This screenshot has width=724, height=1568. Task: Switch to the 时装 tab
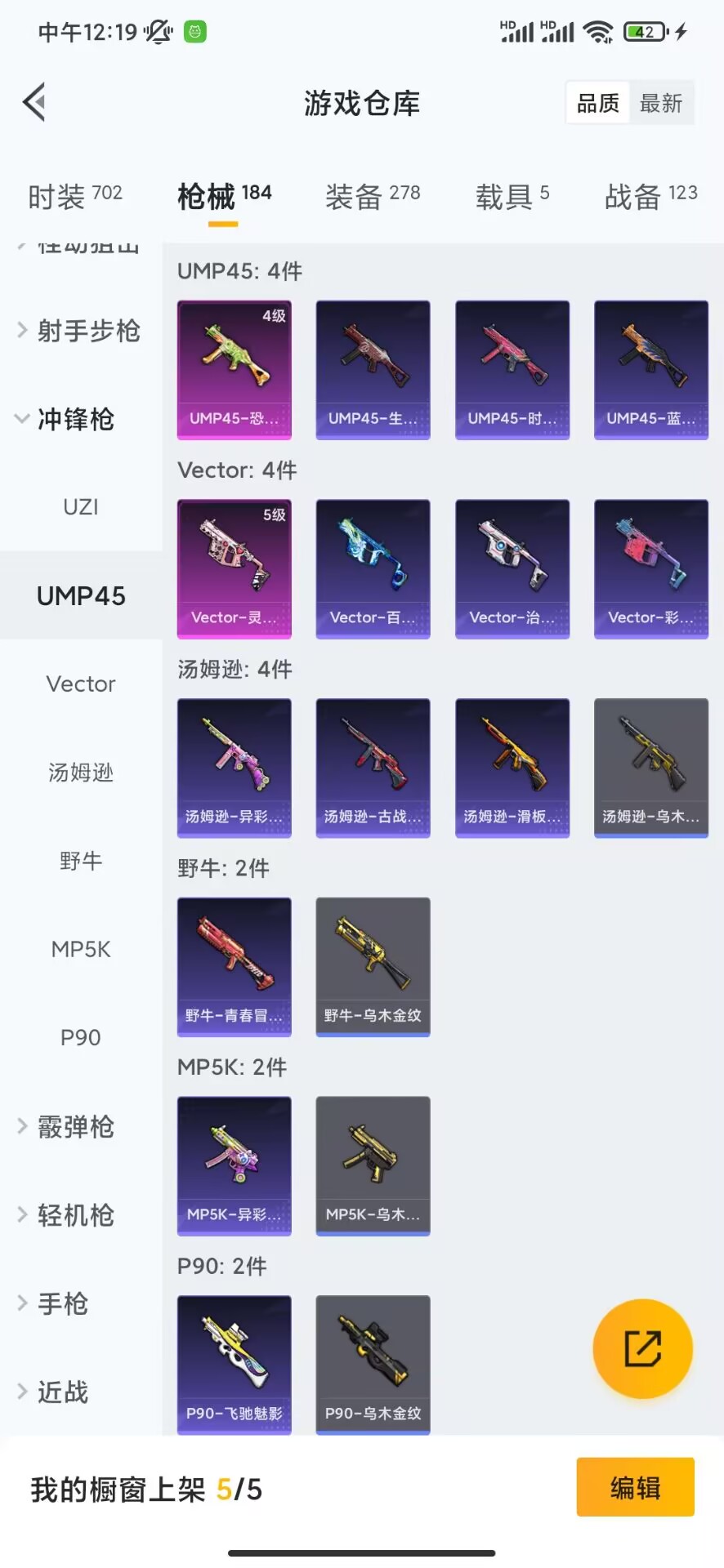point(75,196)
